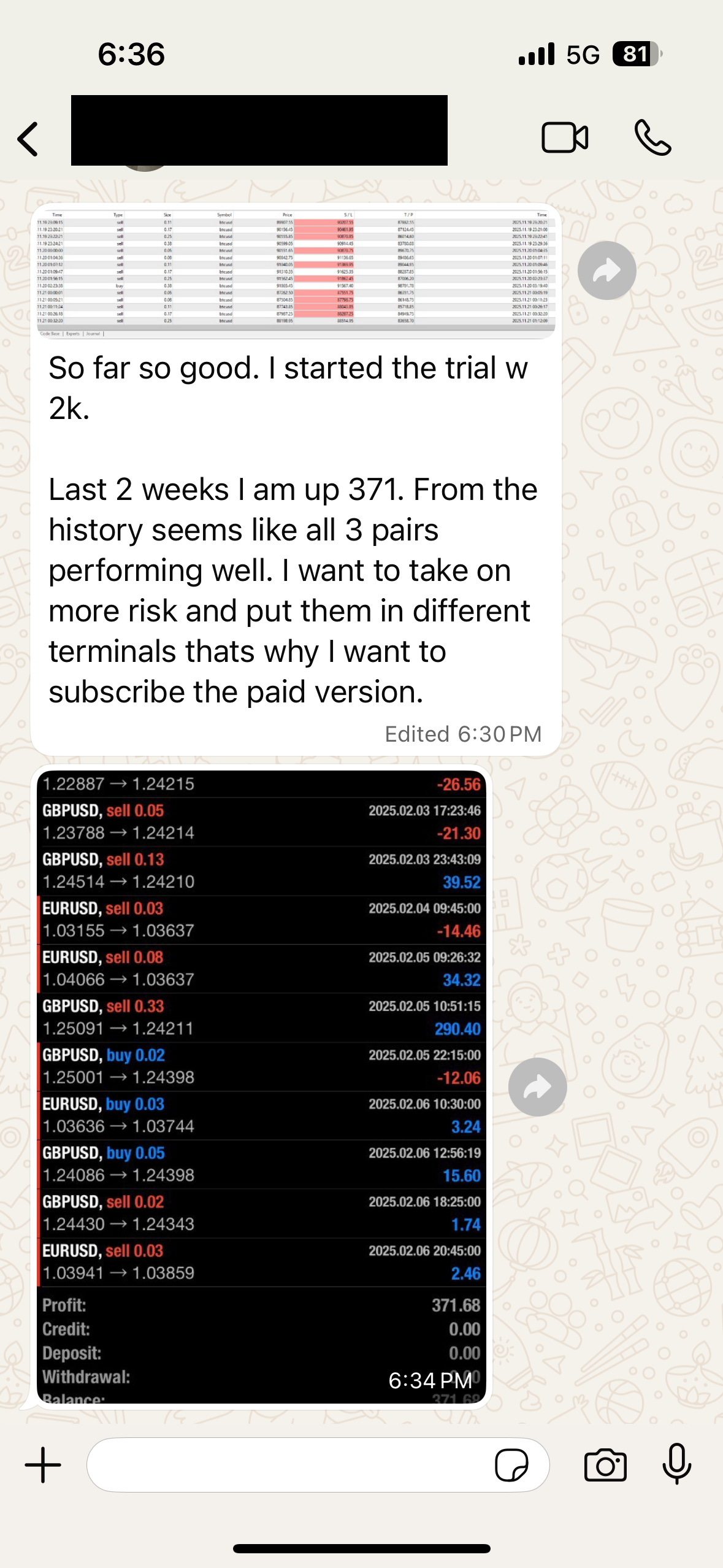Start a voice call
Viewport: 723px width, 1568px height.
(652, 137)
